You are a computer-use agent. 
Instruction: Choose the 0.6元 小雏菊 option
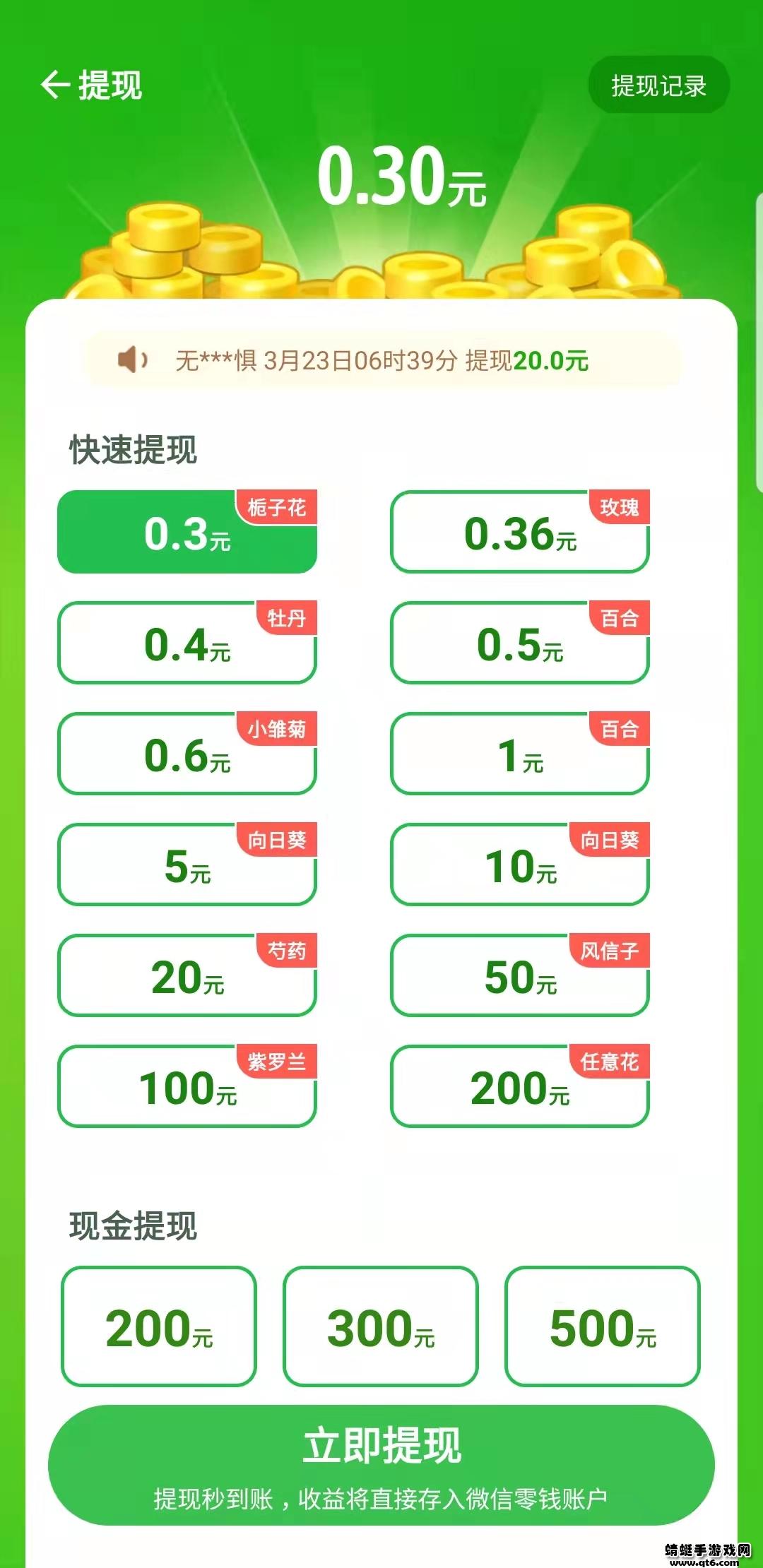tap(187, 754)
